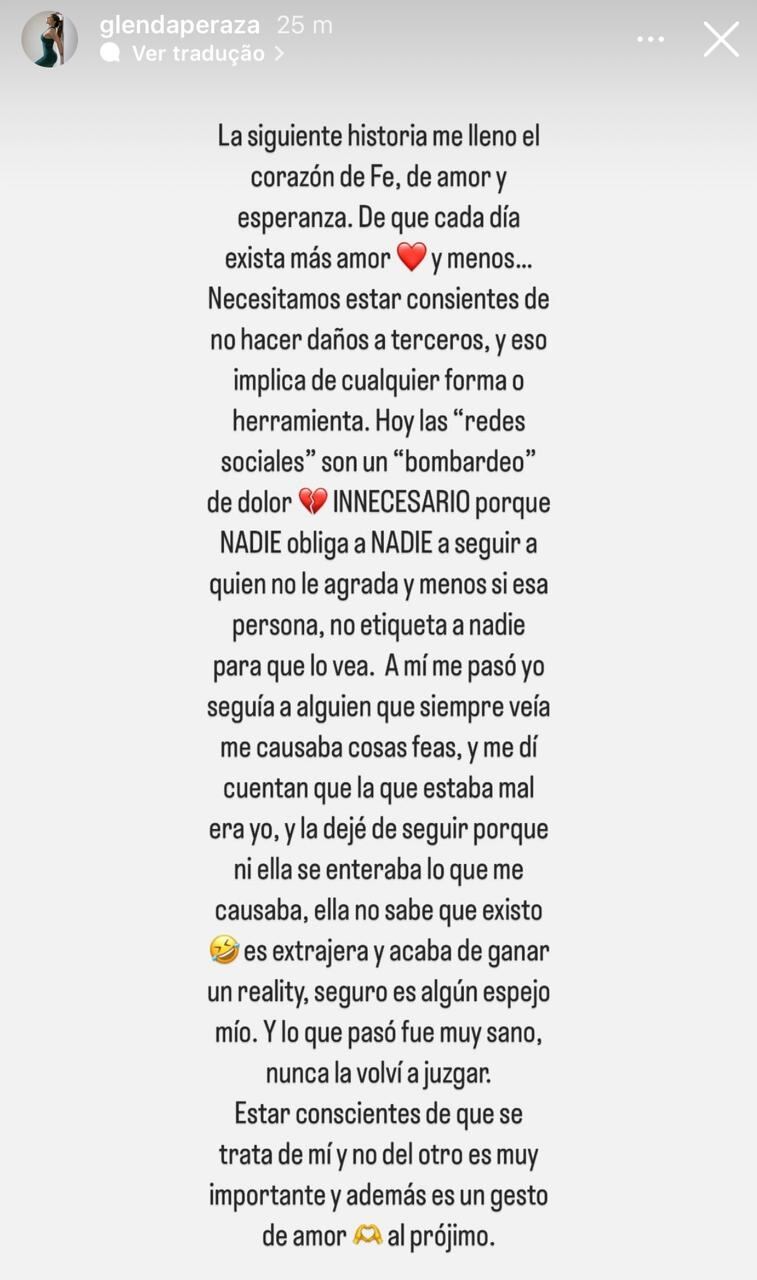The height and width of the screenshot is (1280, 757).
Task: Click the quoted word "bombardeo"
Action: pyautogui.click(x=466, y=462)
